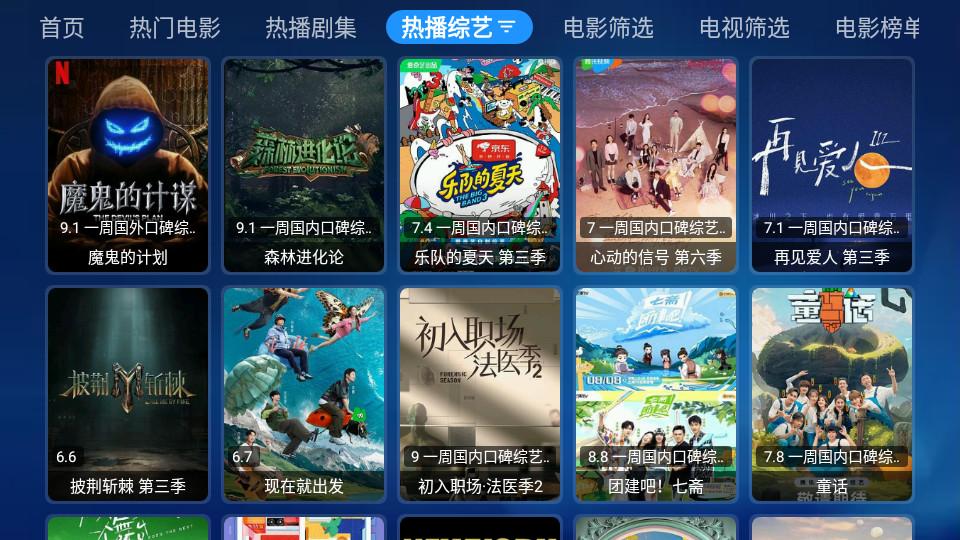The height and width of the screenshot is (540, 960).
Task: Select the 团建吧！七斋 card
Action: point(656,394)
